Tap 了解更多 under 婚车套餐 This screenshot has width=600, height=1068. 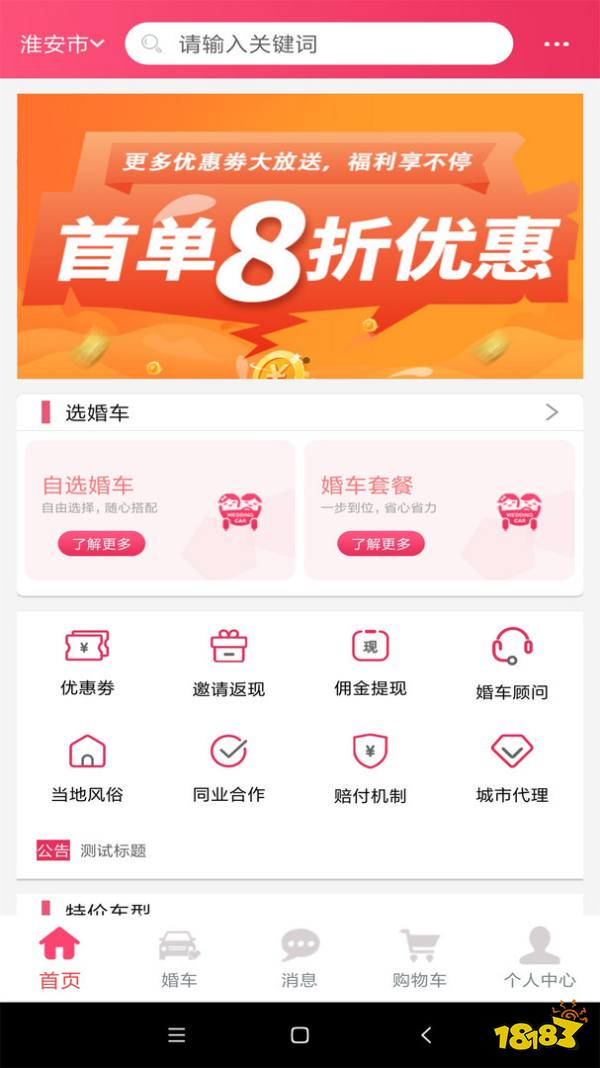click(x=380, y=544)
